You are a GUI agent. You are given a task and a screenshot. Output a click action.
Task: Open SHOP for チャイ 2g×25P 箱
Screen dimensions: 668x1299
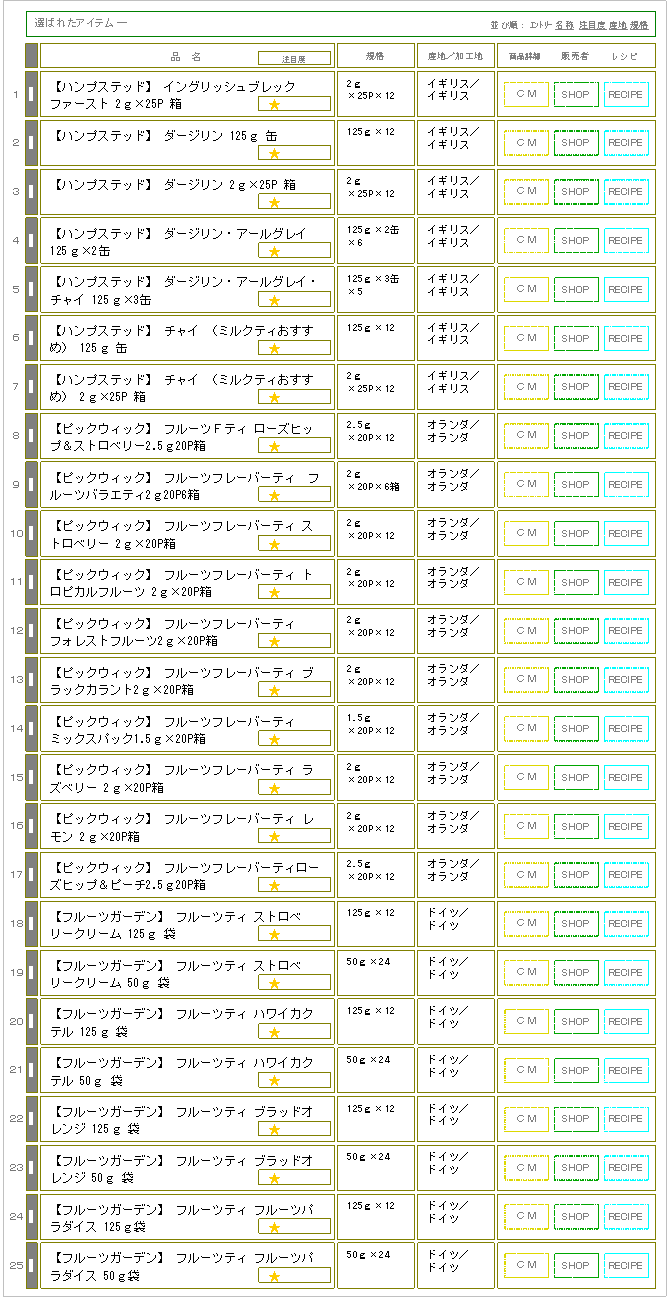coord(576,387)
